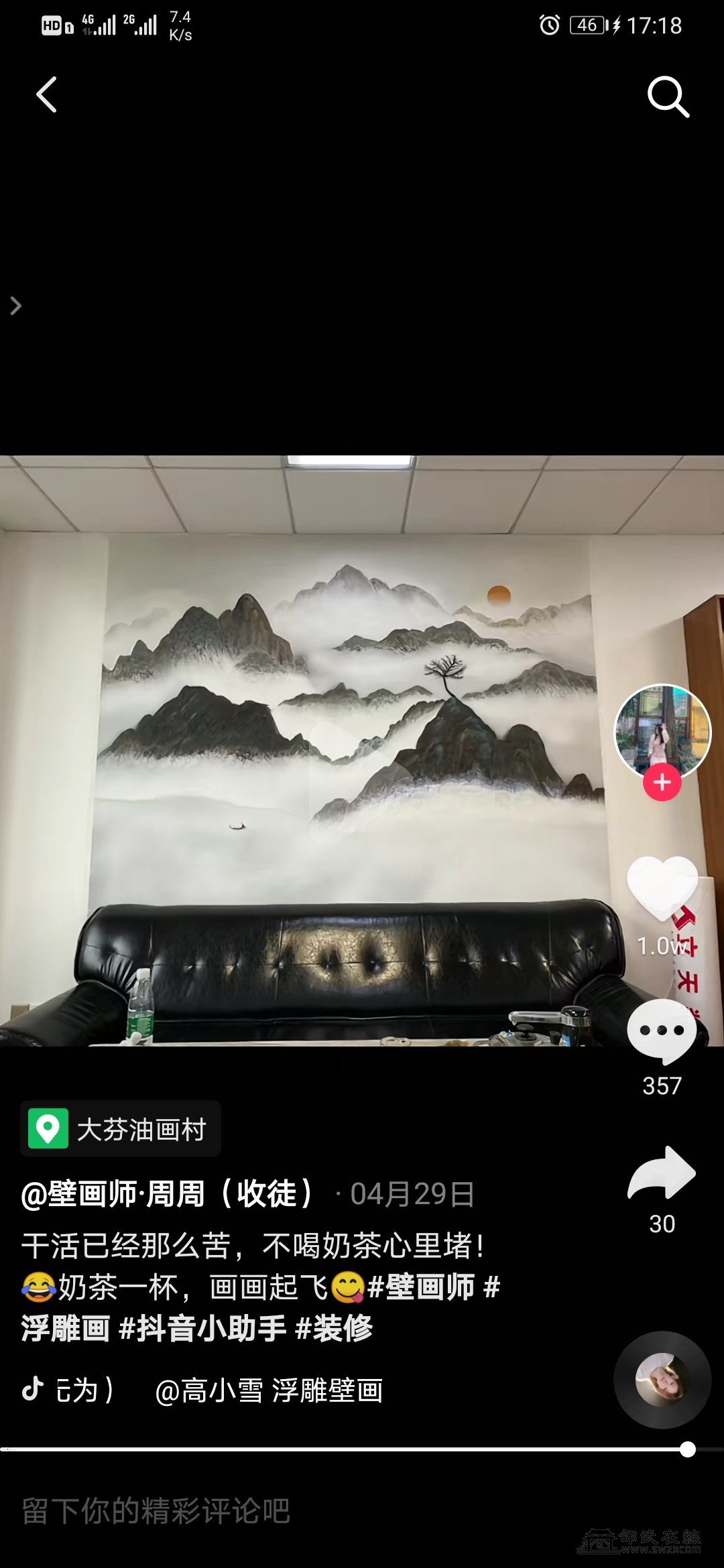Open @壁画师·周周（收徒）profile name
The image size is (724, 1568).
point(168,1193)
